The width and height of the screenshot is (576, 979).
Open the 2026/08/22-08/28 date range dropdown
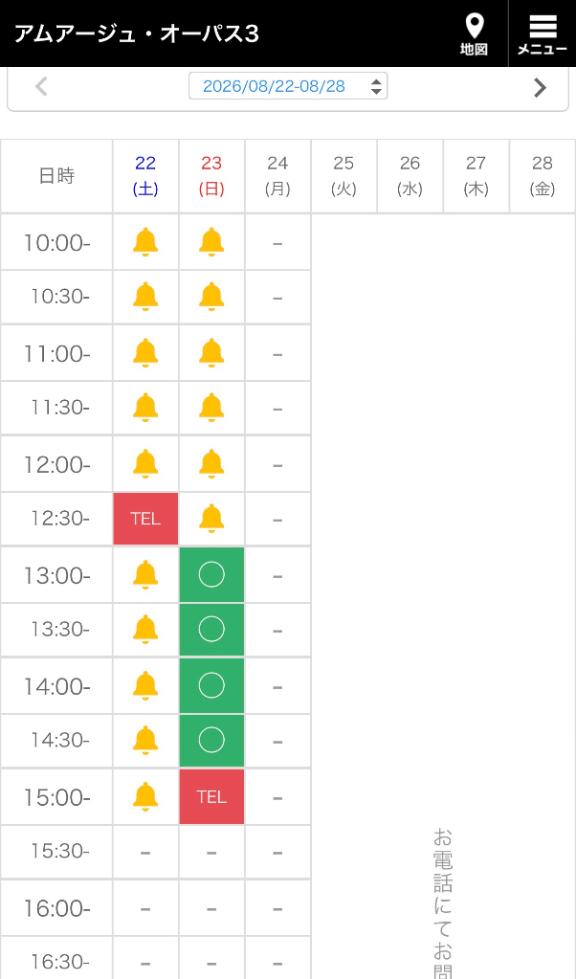(x=288, y=86)
